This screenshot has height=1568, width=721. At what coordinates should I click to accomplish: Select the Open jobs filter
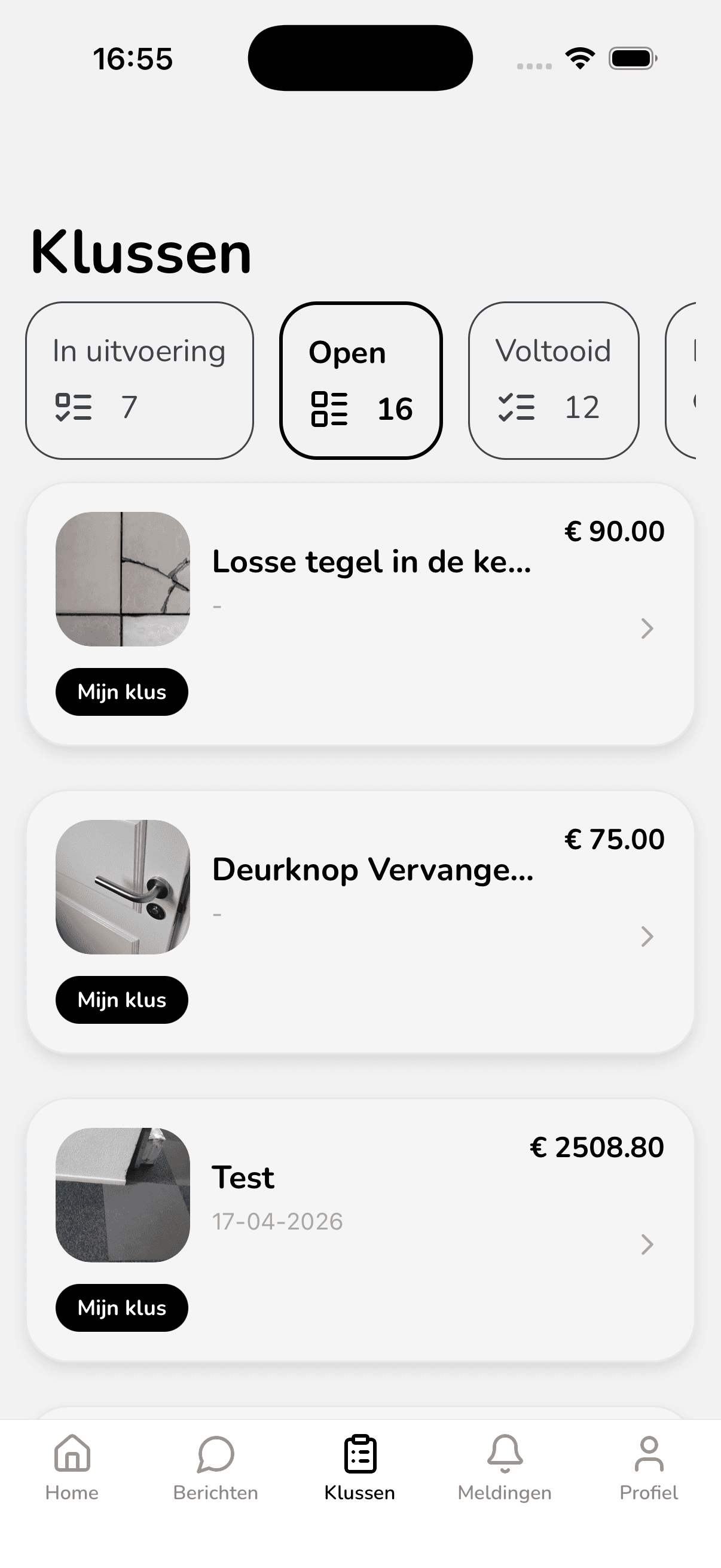pos(361,380)
